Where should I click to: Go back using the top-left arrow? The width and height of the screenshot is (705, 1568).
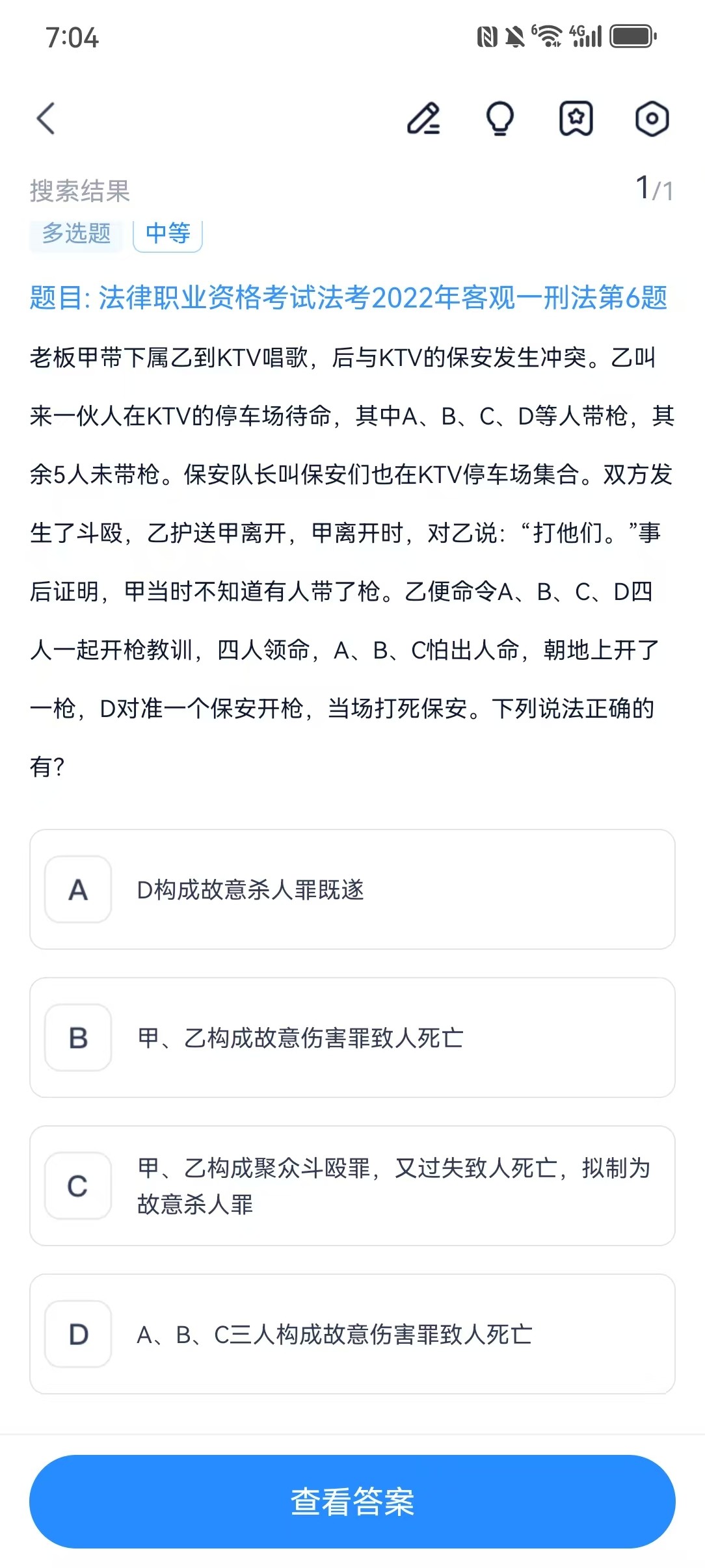point(46,118)
